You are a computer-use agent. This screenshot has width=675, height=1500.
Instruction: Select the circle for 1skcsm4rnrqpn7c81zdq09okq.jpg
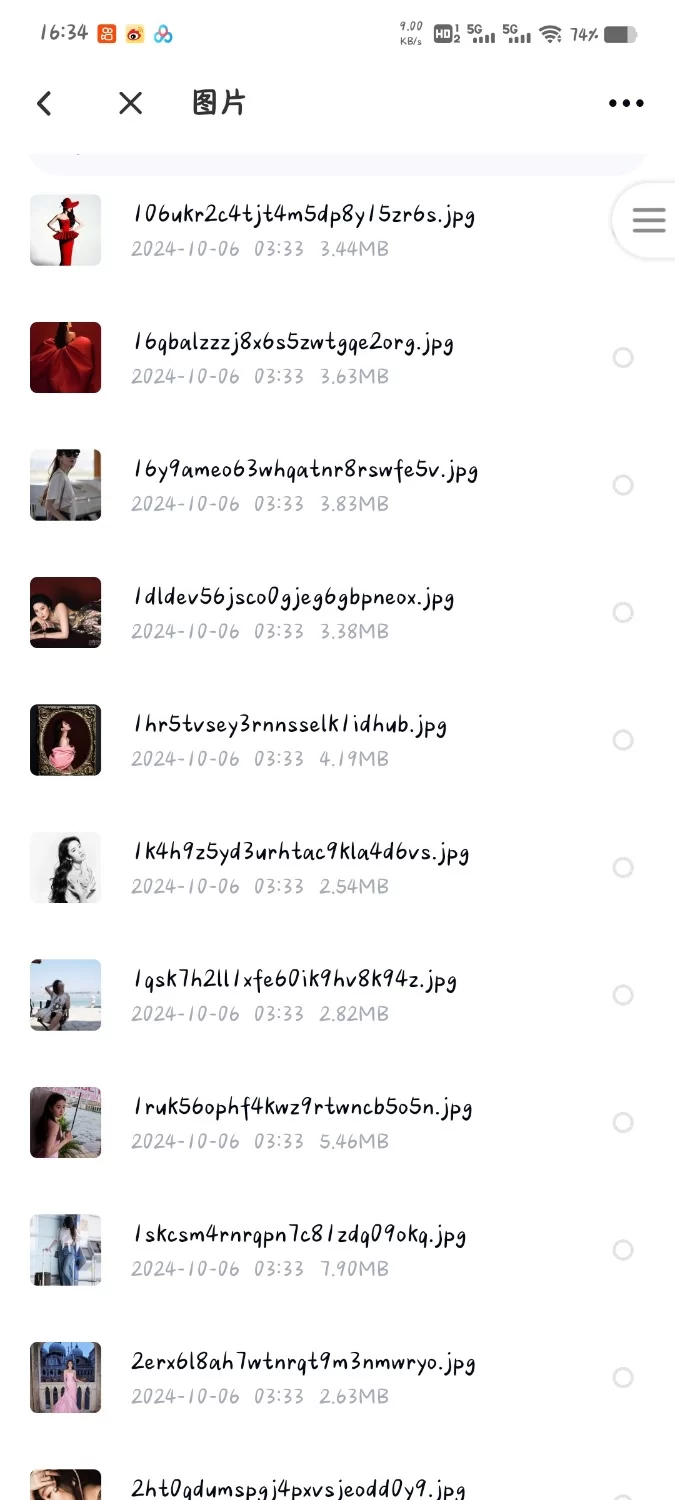[x=623, y=1250]
